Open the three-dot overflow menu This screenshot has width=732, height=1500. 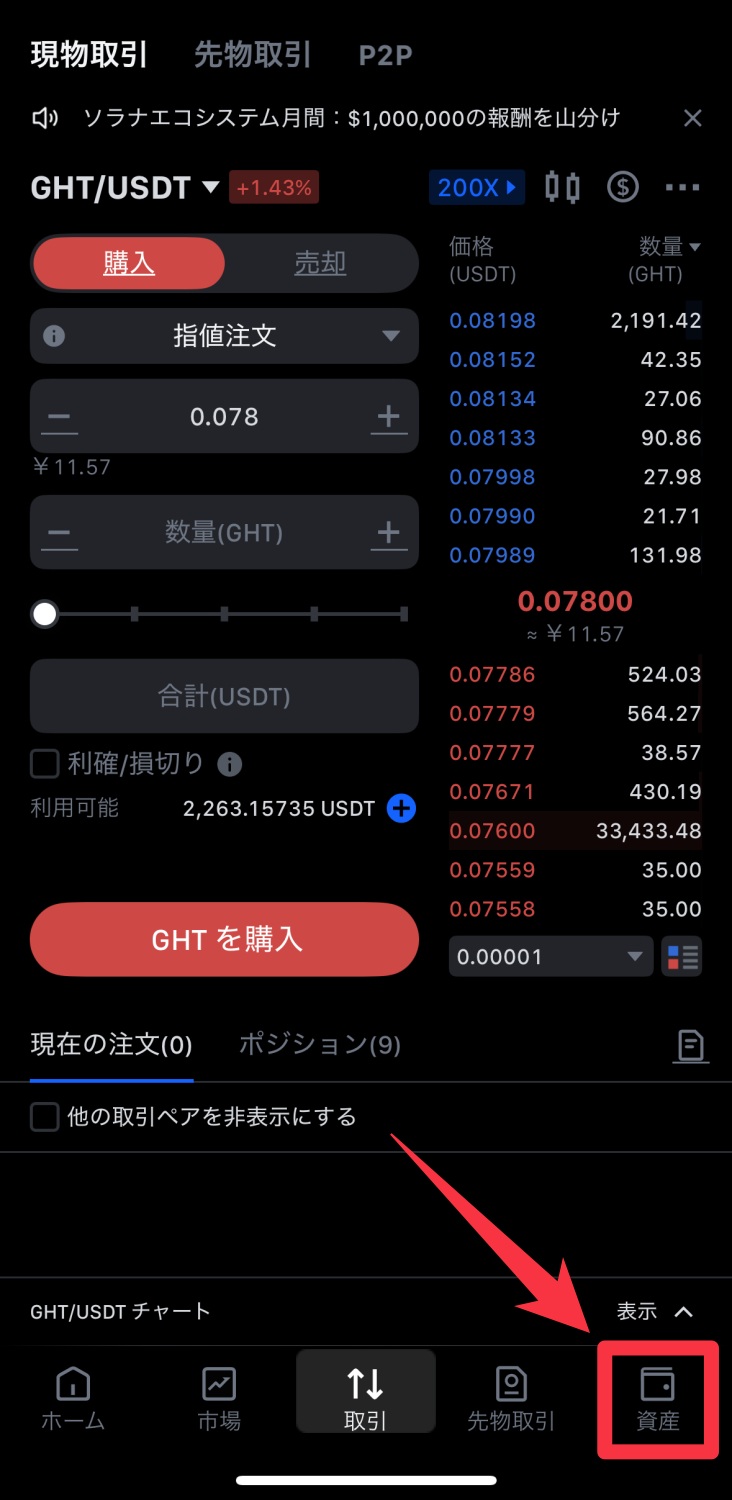pos(682,187)
